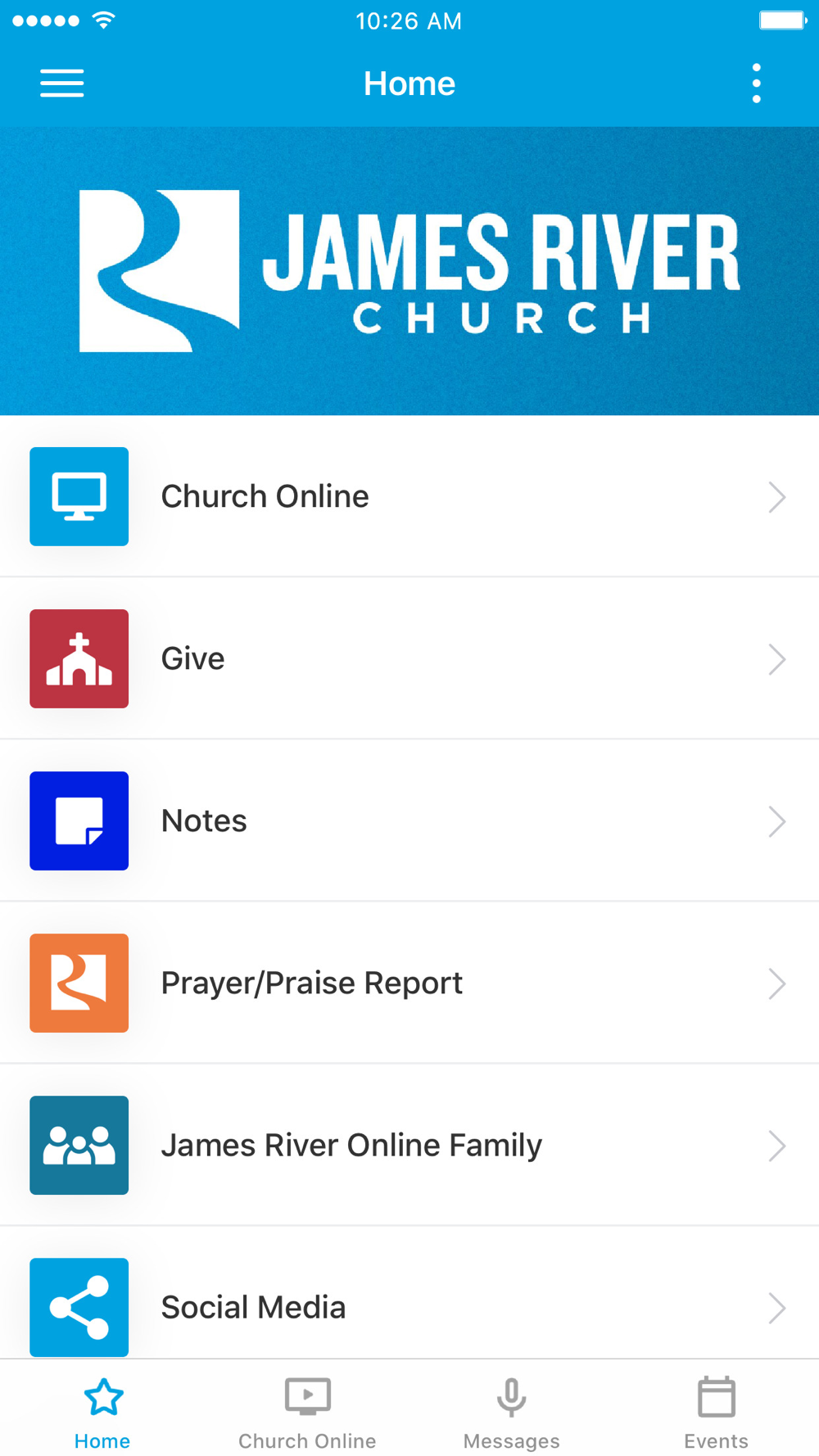Switch to the Church Online bottom tab
Image resolution: width=819 pixels, height=1456 pixels.
(x=307, y=1412)
